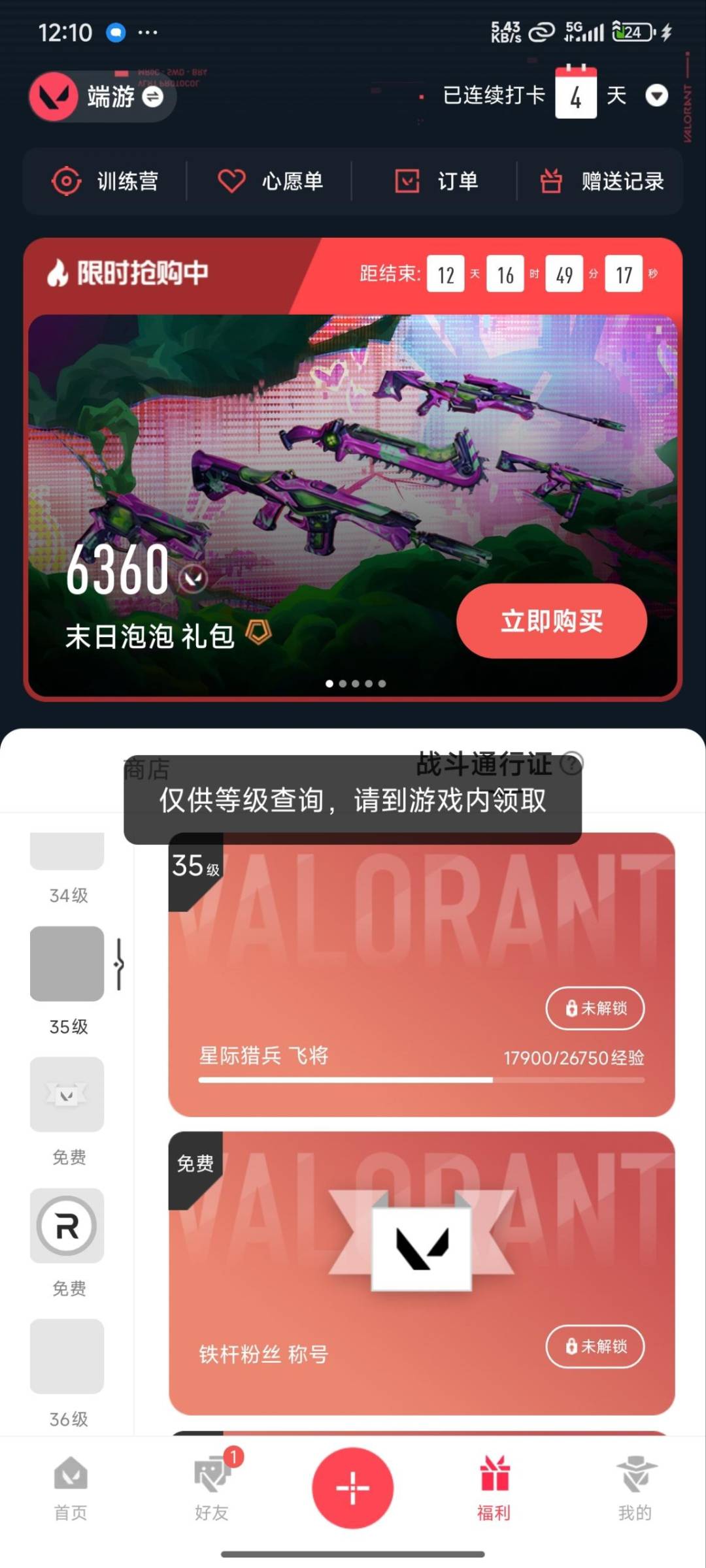Expand the check-in streak dropdown arrow

pyautogui.click(x=656, y=95)
